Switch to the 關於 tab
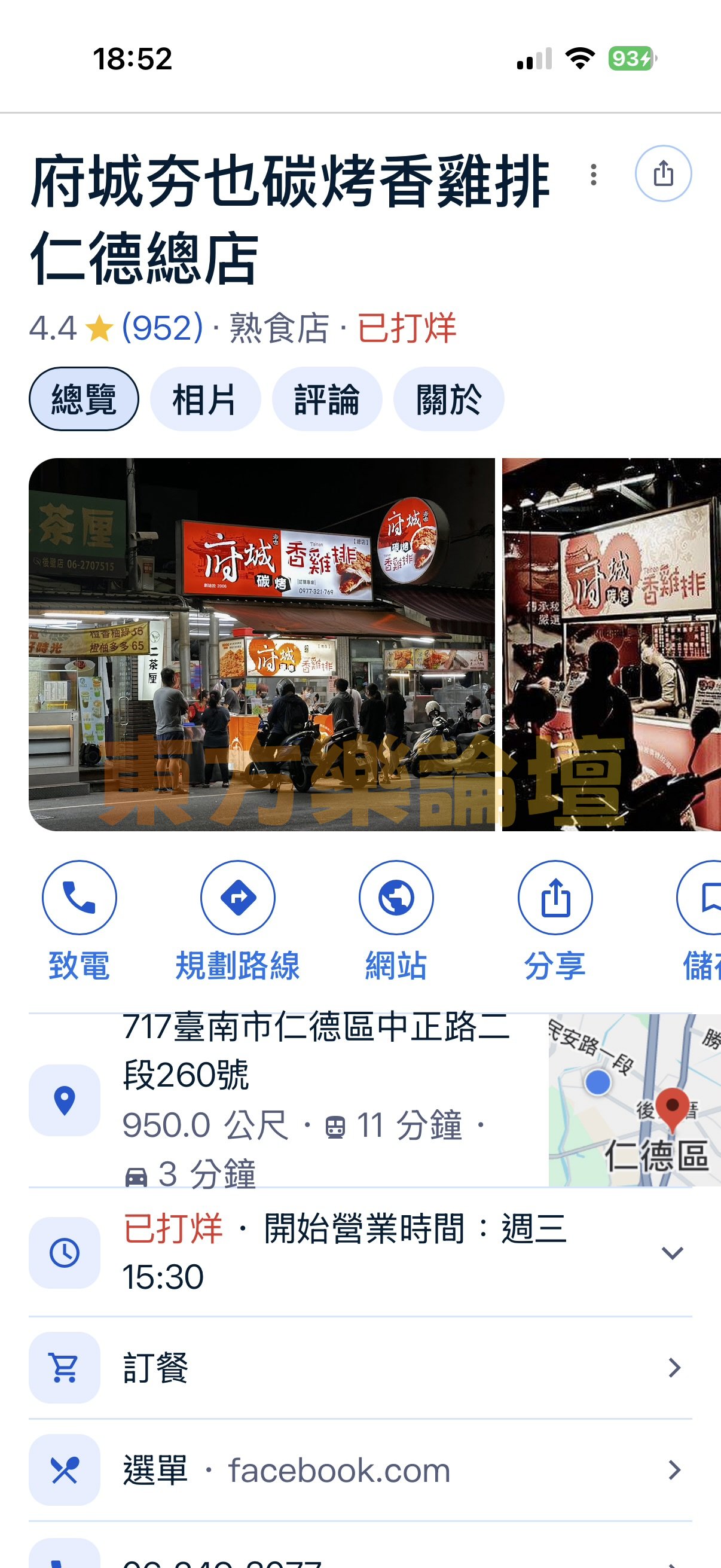The image size is (721, 1568). click(x=448, y=399)
